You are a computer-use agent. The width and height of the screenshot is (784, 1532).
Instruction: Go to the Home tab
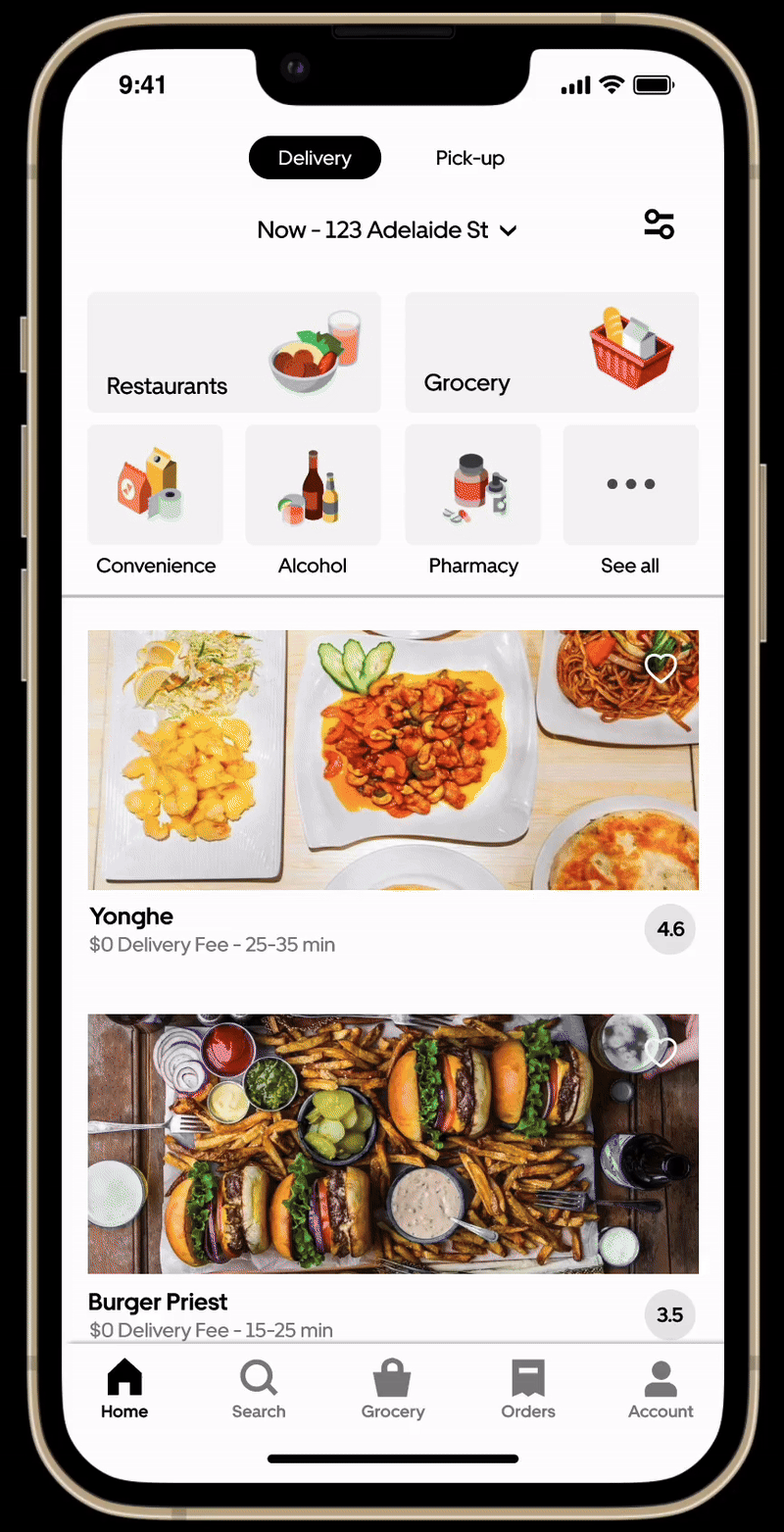pyautogui.click(x=124, y=1390)
